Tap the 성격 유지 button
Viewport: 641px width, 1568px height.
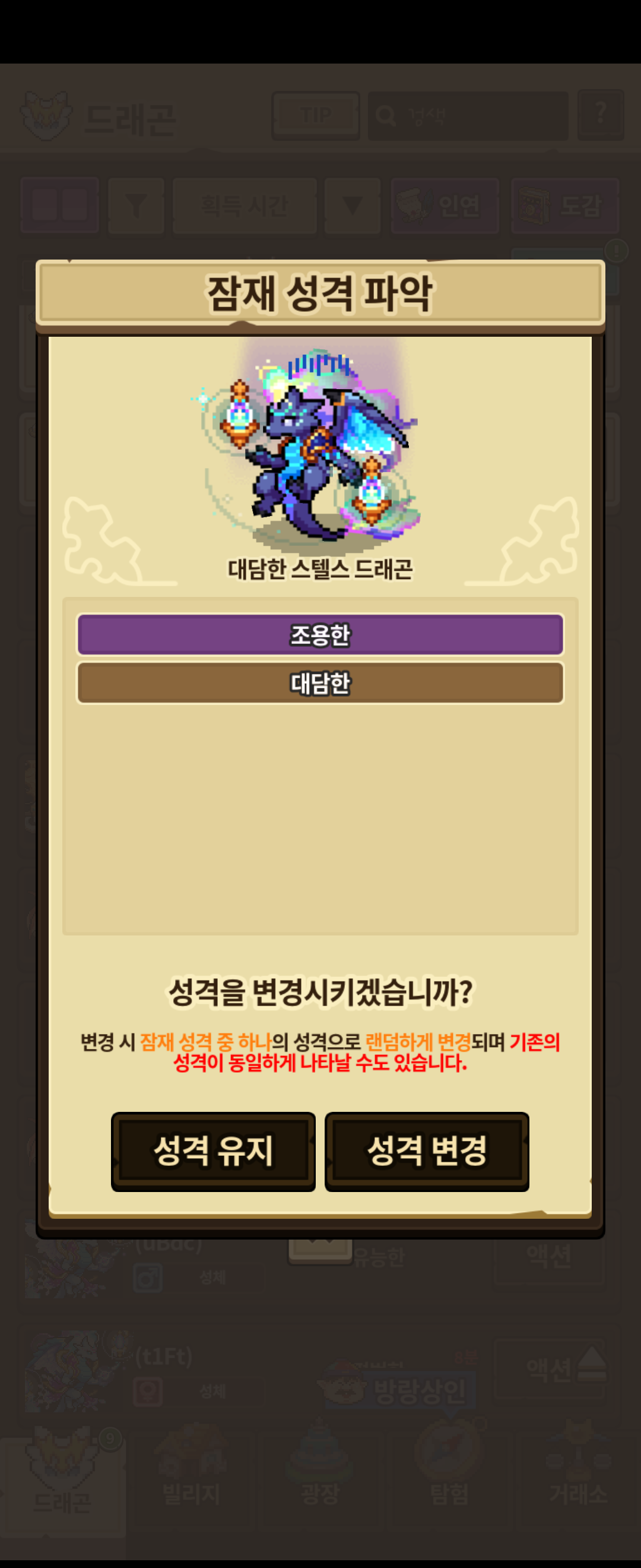tap(213, 1151)
